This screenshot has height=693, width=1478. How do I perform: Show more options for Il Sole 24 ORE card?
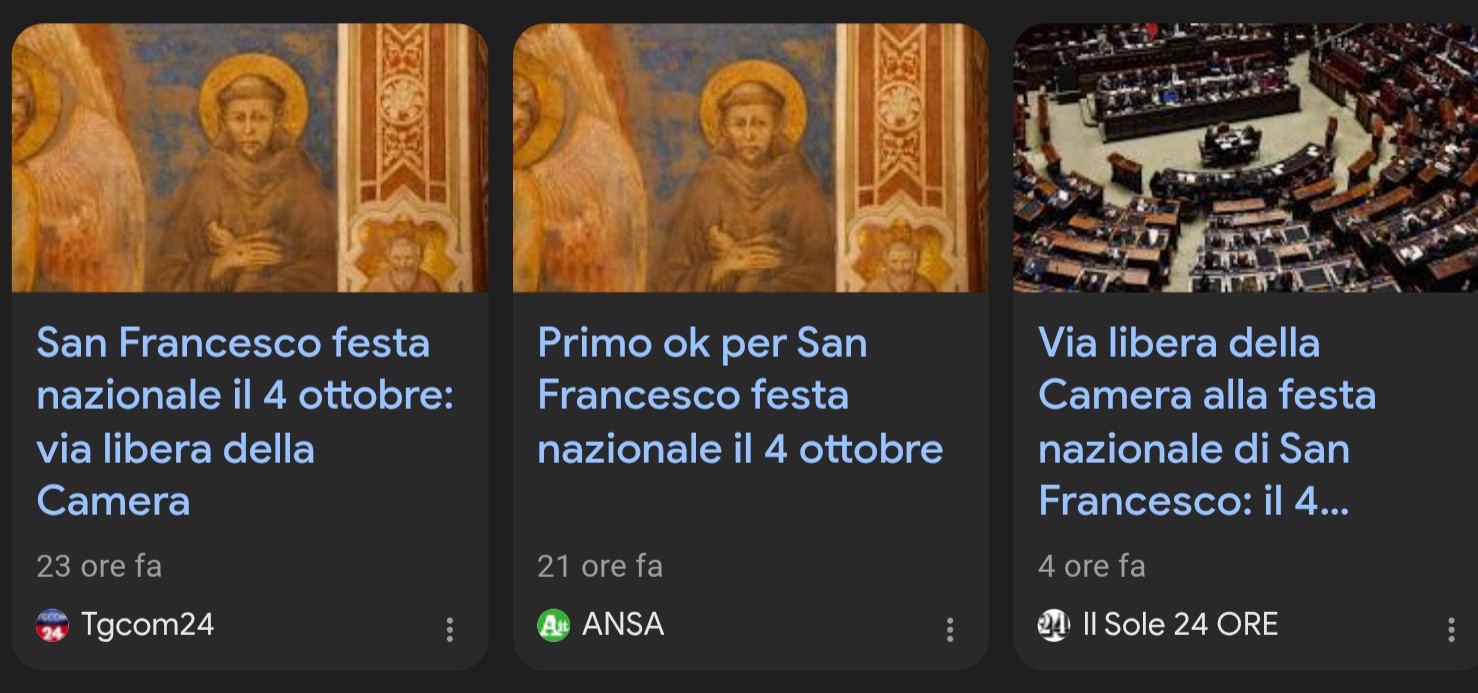[1451, 629]
